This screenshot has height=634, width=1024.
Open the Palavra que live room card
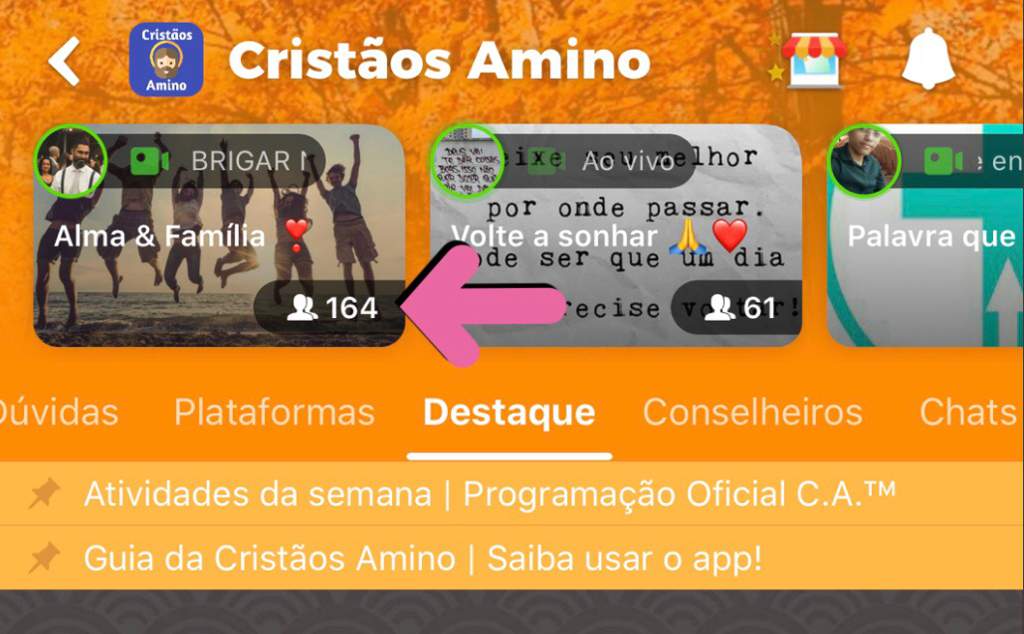[x=925, y=236]
